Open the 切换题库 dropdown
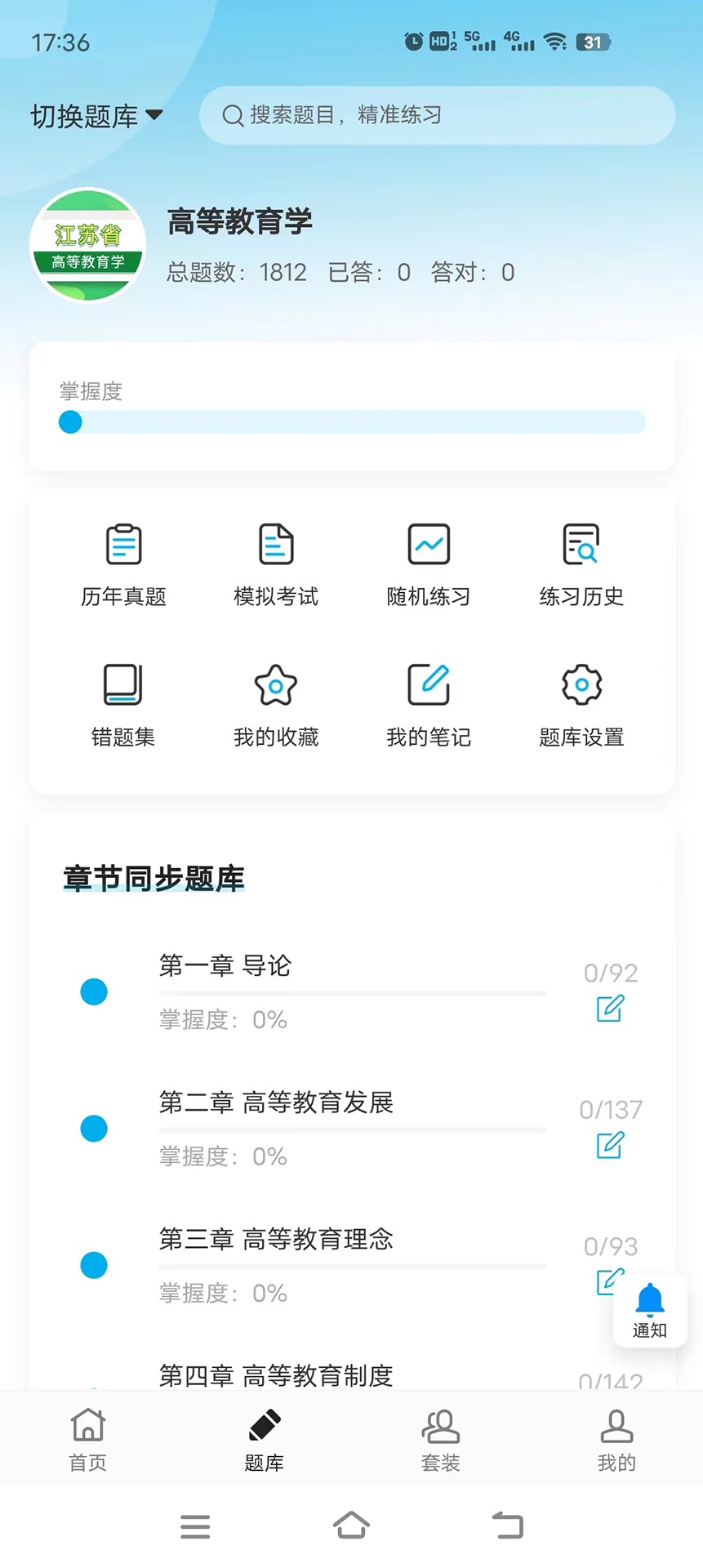 pos(96,116)
